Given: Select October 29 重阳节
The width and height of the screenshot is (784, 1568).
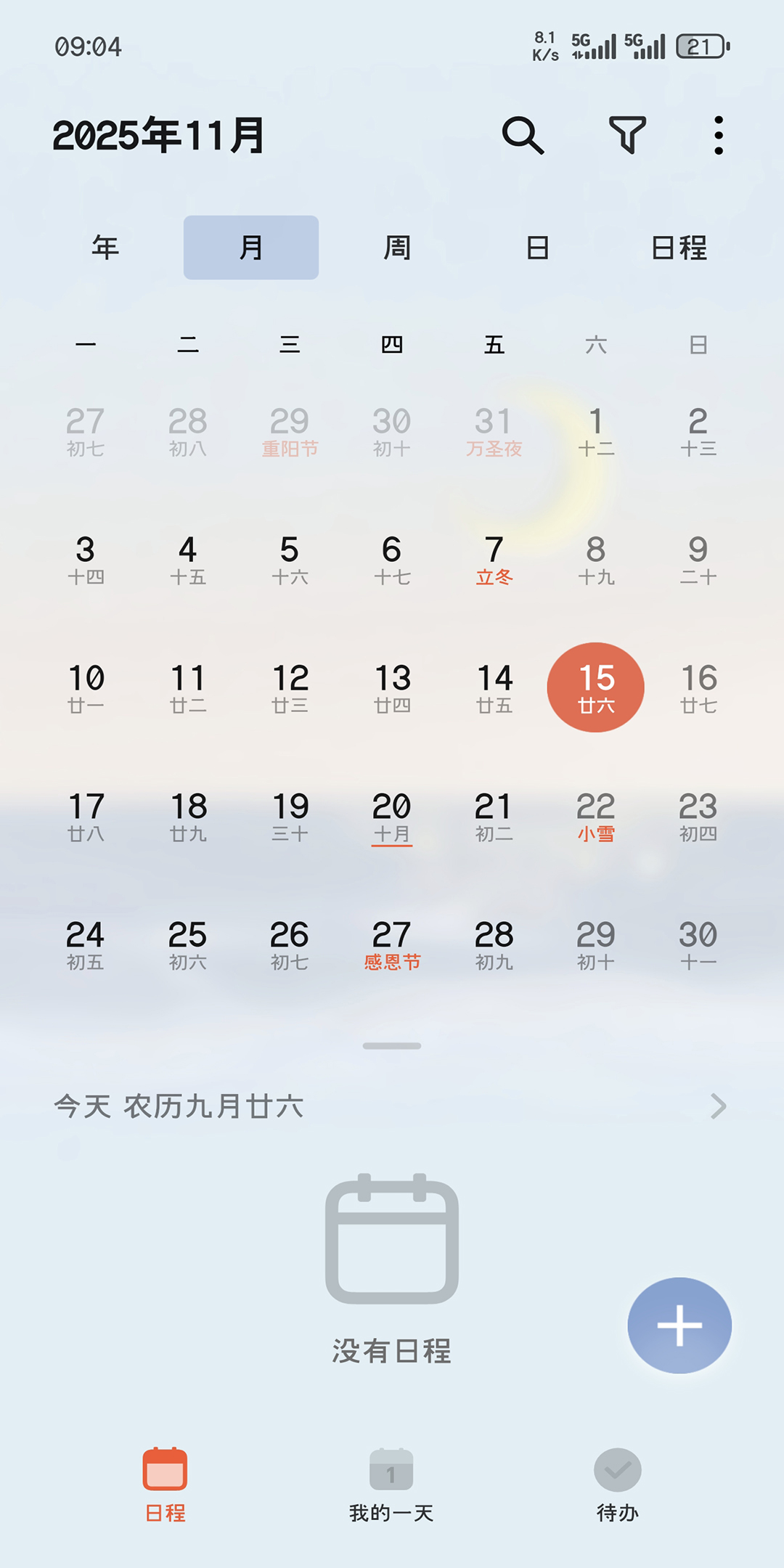Looking at the screenshot, I should 290,431.
